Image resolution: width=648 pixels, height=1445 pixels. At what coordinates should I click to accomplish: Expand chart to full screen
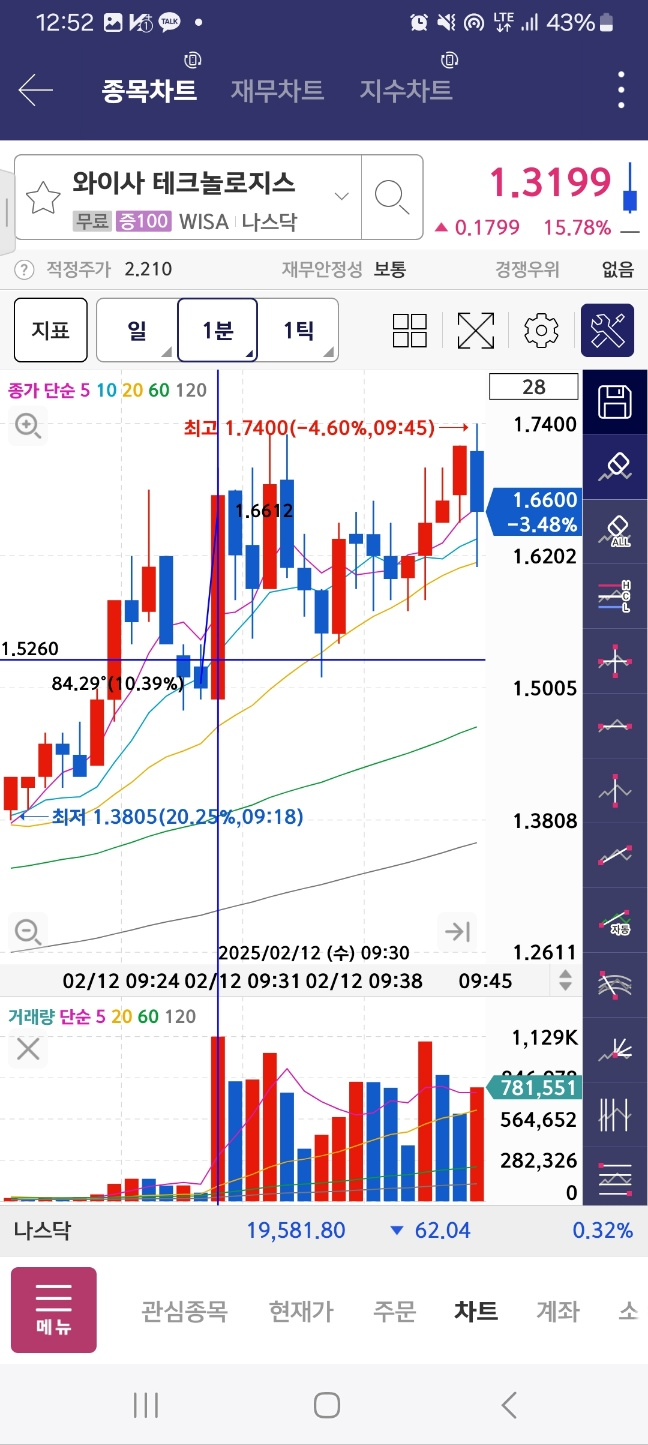tap(476, 330)
